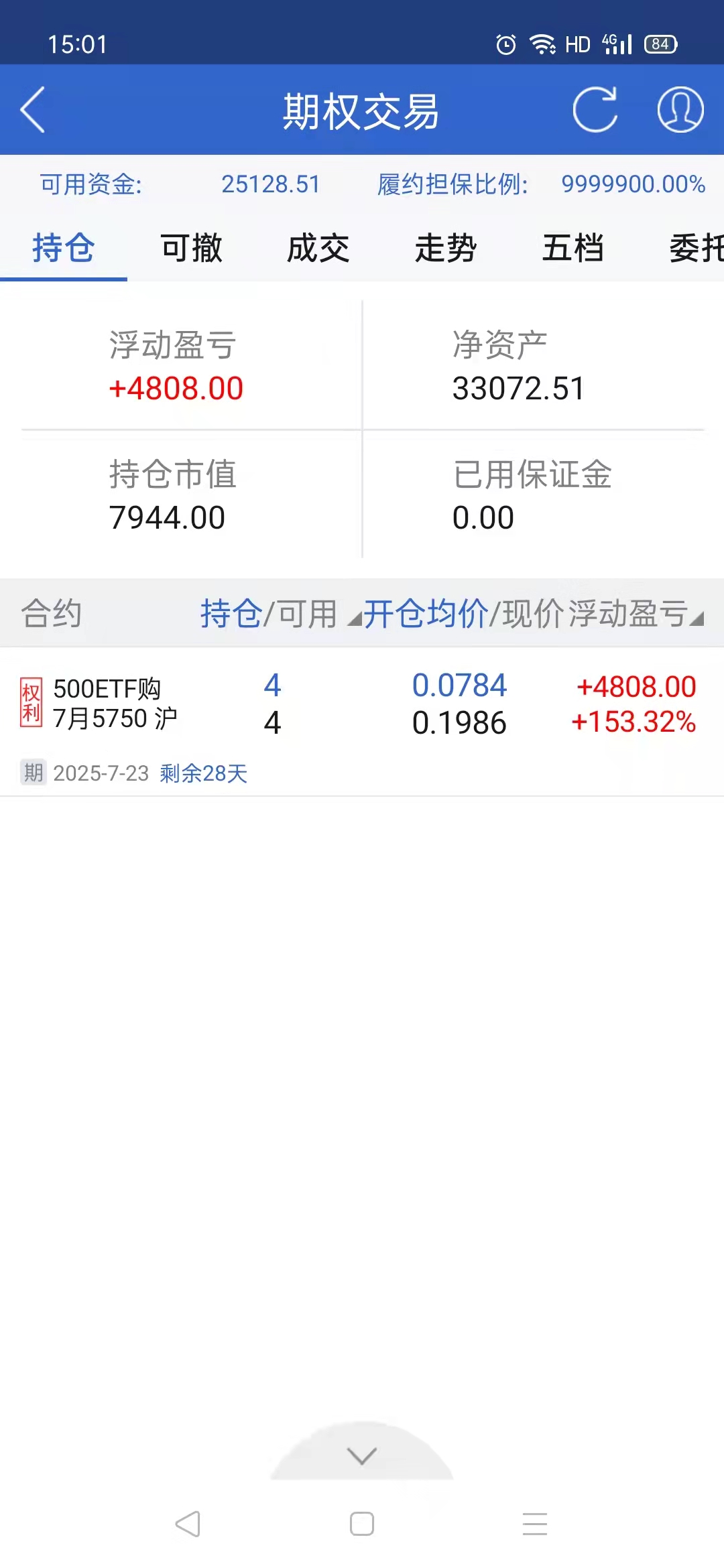The image size is (724, 1568).
Task: Switch to the 可撤 tab
Action: (191, 249)
